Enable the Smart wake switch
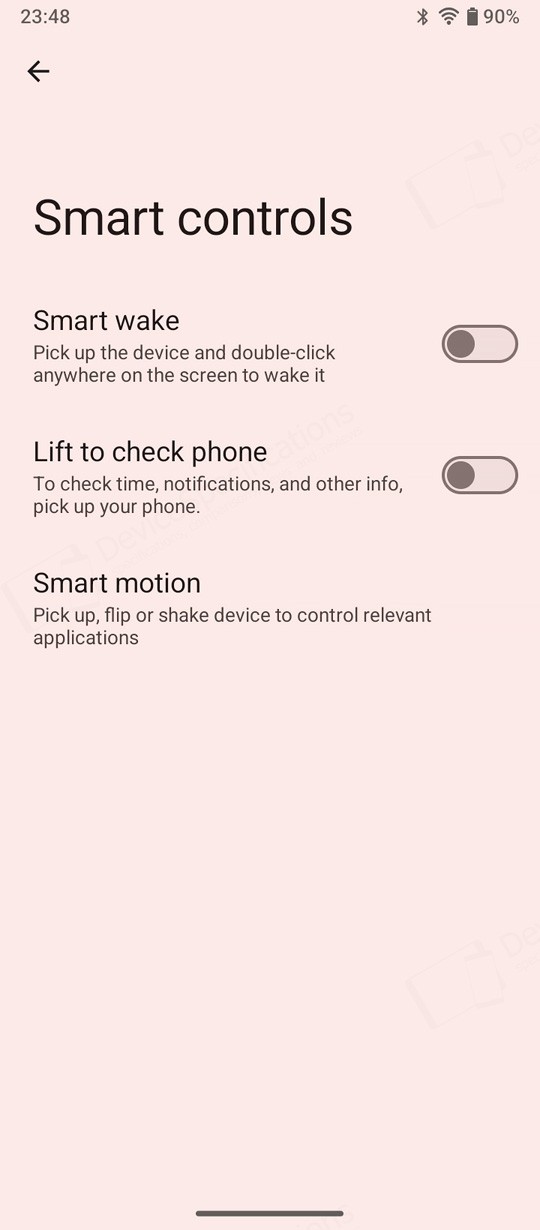540x1230 pixels. pyautogui.click(x=480, y=344)
